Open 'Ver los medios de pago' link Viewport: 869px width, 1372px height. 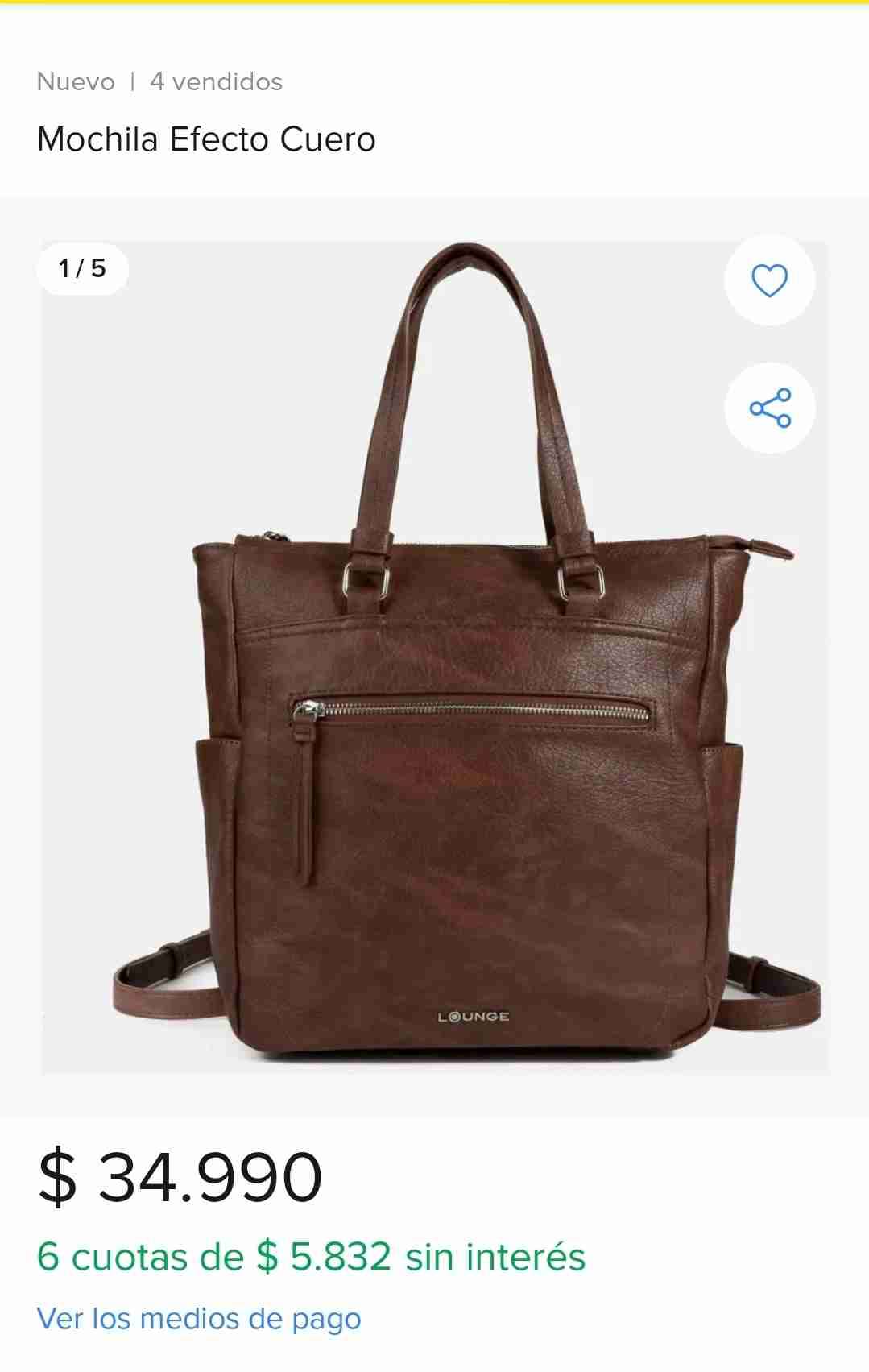pyautogui.click(x=199, y=1319)
